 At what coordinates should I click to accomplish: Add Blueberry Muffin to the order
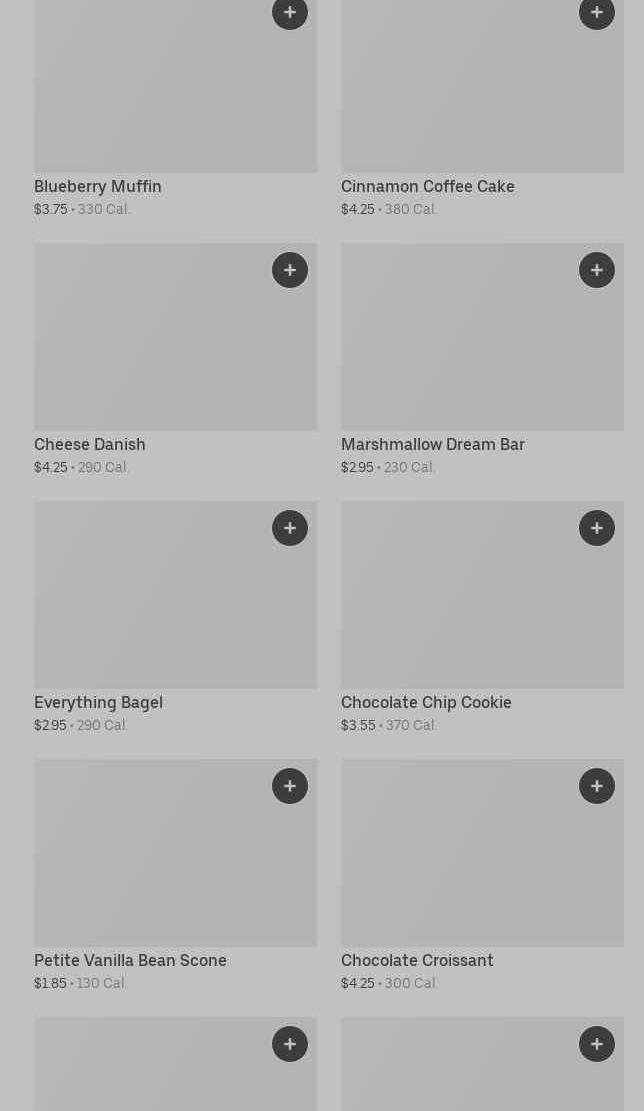click(290, 12)
